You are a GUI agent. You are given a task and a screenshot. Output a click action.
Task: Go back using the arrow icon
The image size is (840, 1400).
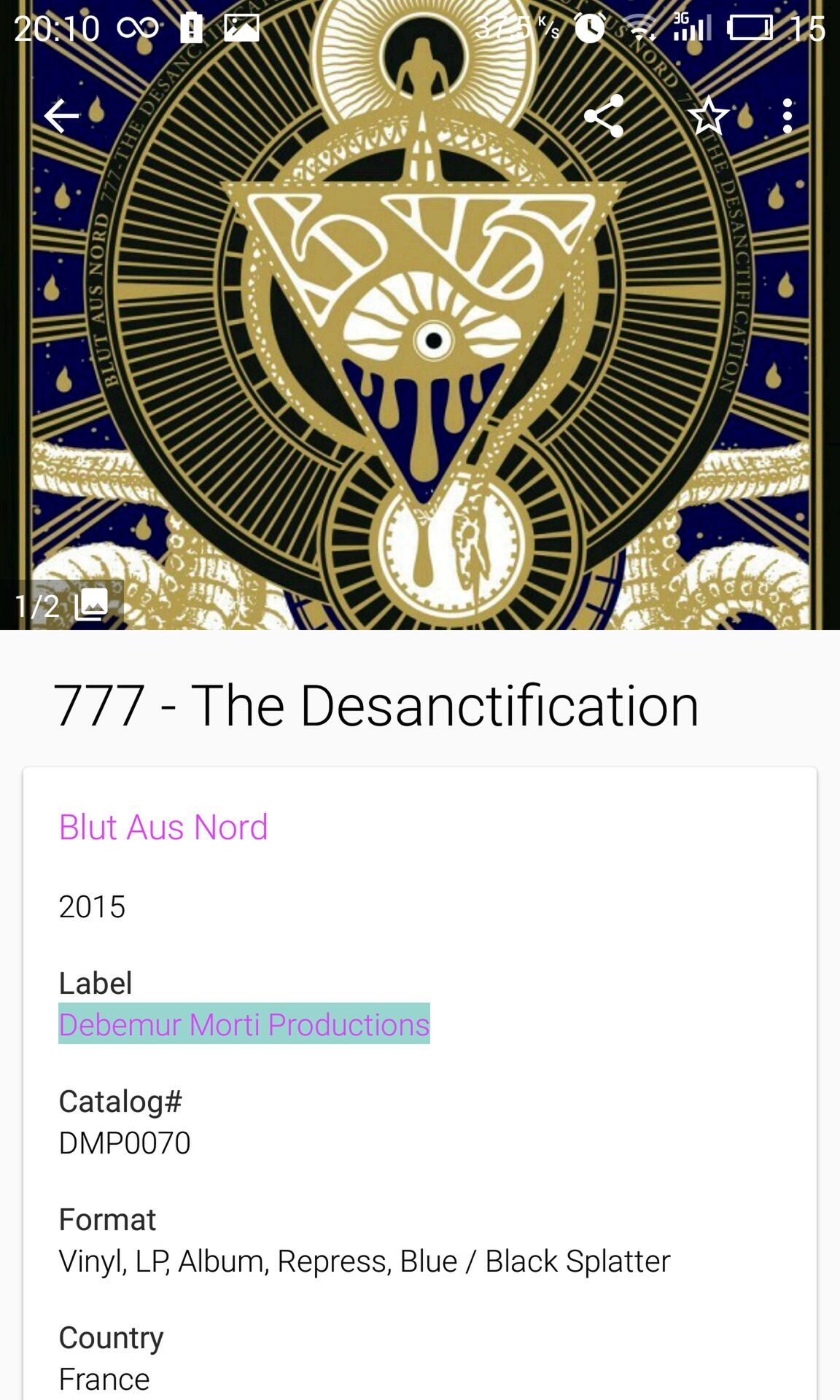pos(61,116)
